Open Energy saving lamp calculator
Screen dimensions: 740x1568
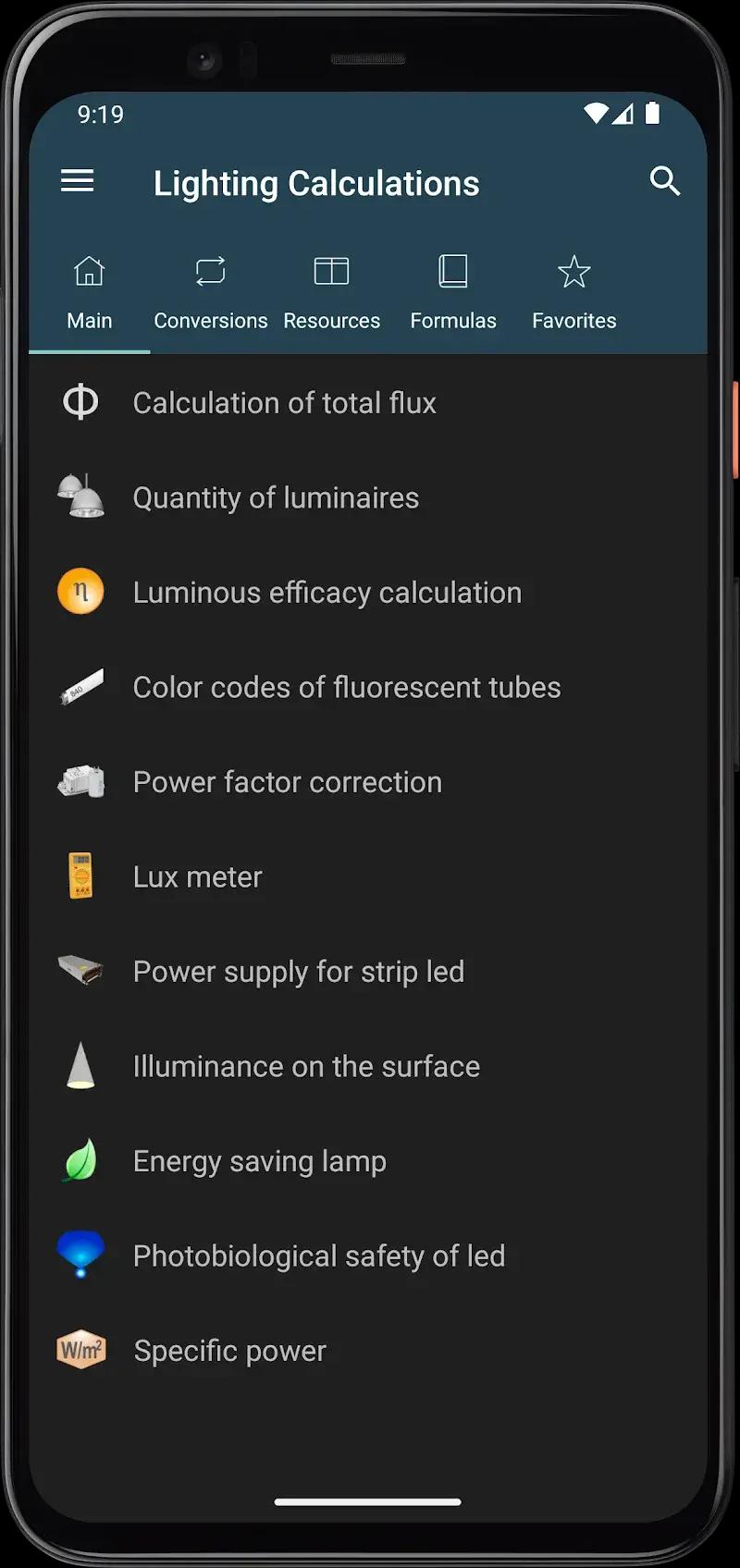click(x=259, y=1161)
